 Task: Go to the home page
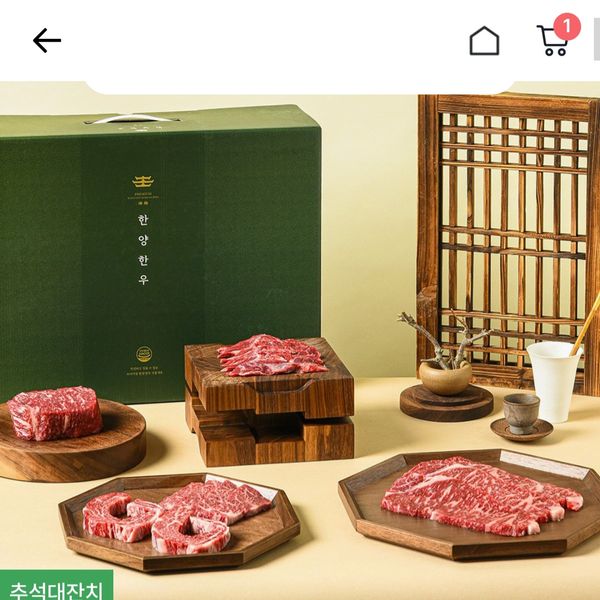pyautogui.click(x=484, y=41)
